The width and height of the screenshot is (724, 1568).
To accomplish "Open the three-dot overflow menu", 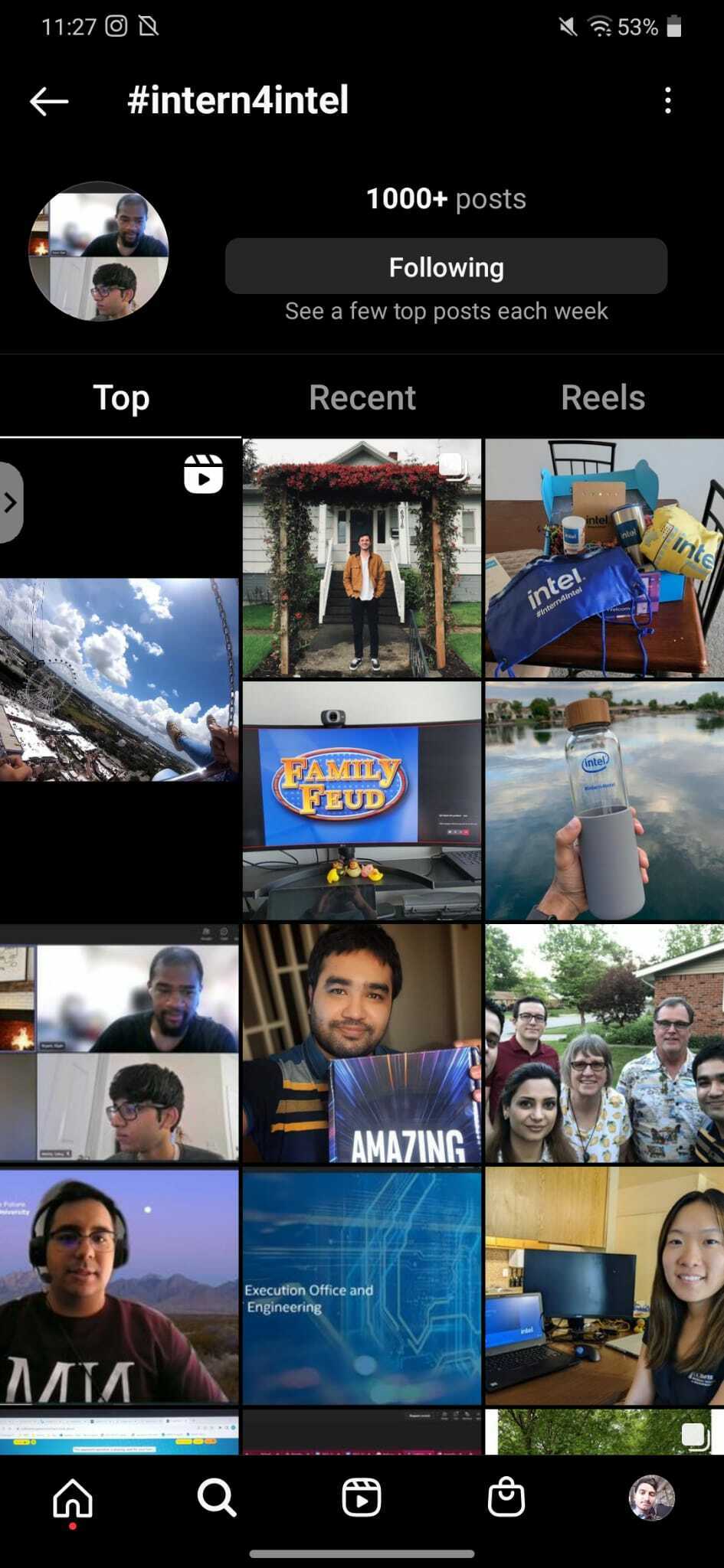I will click(668, 100).
